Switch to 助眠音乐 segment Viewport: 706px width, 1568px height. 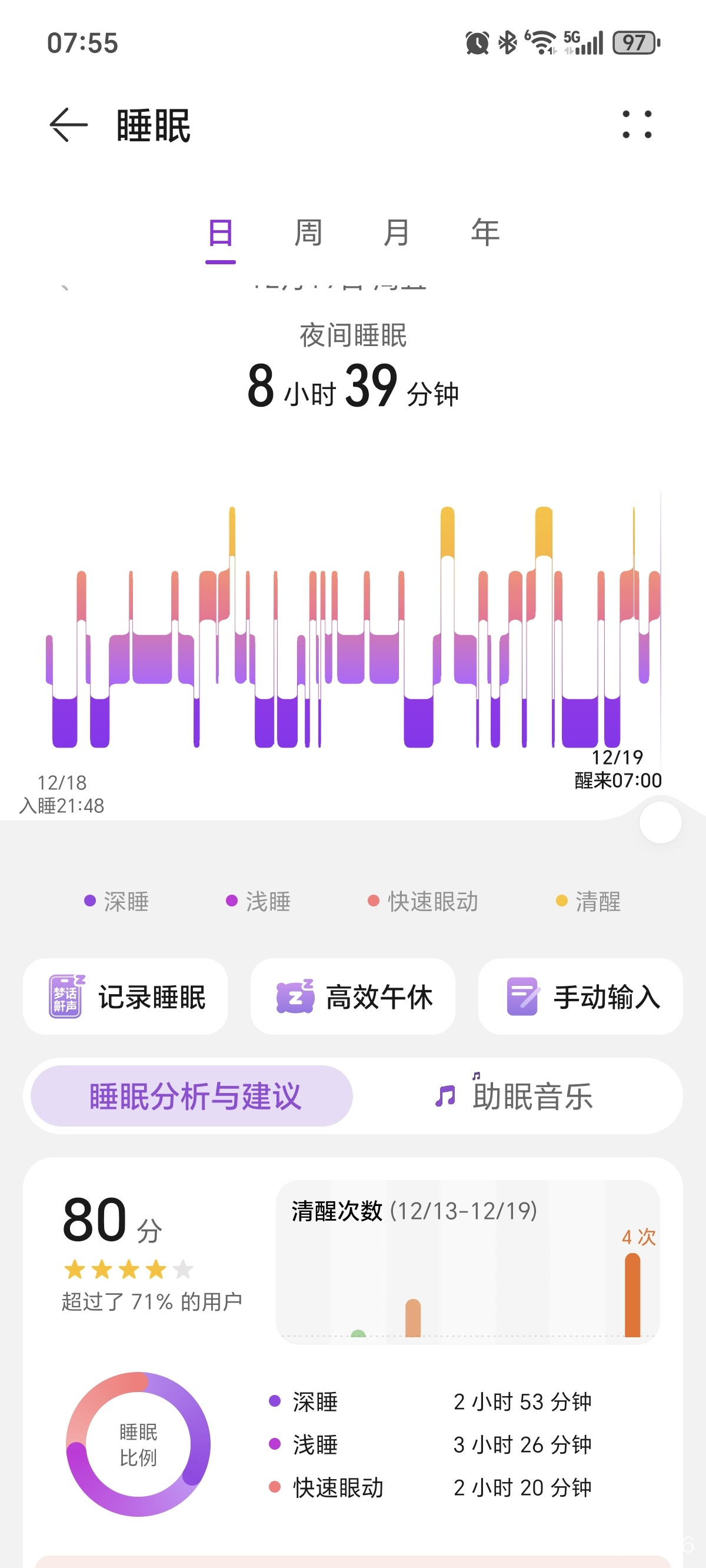tap(515, 1097)
